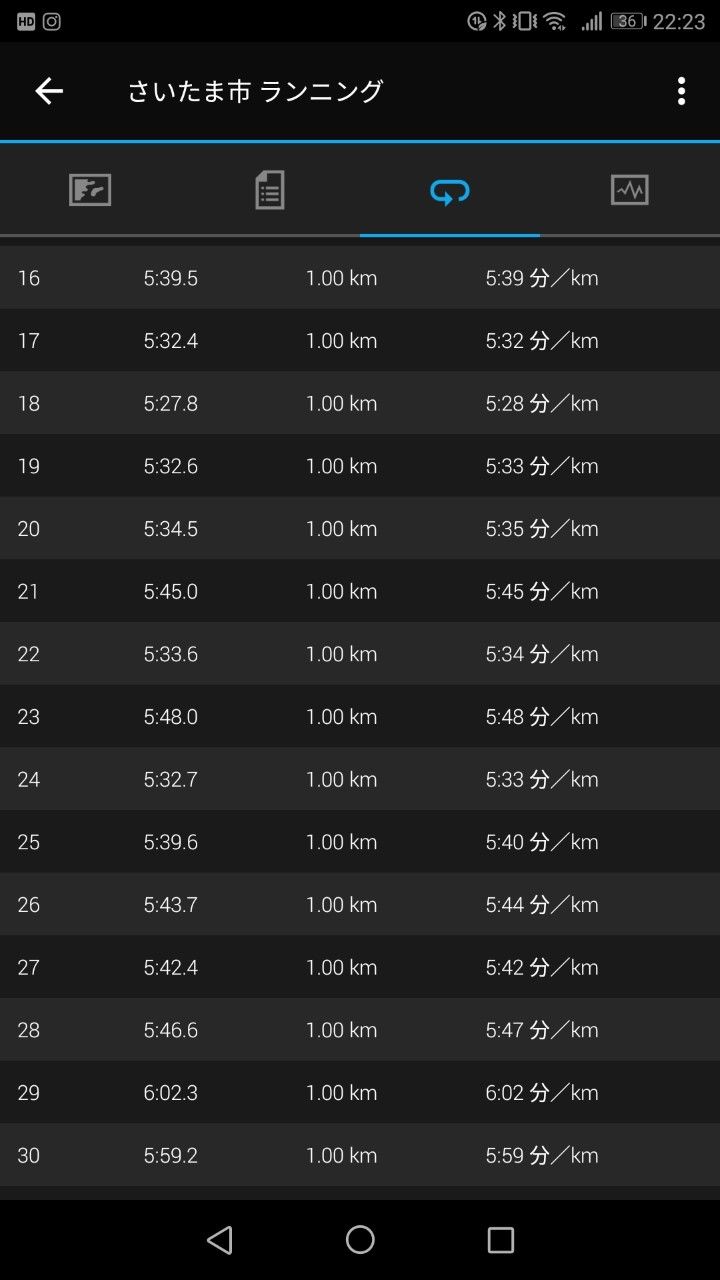Tap the system home button
Viewport: 720px width, 1280px height.
360,1240
